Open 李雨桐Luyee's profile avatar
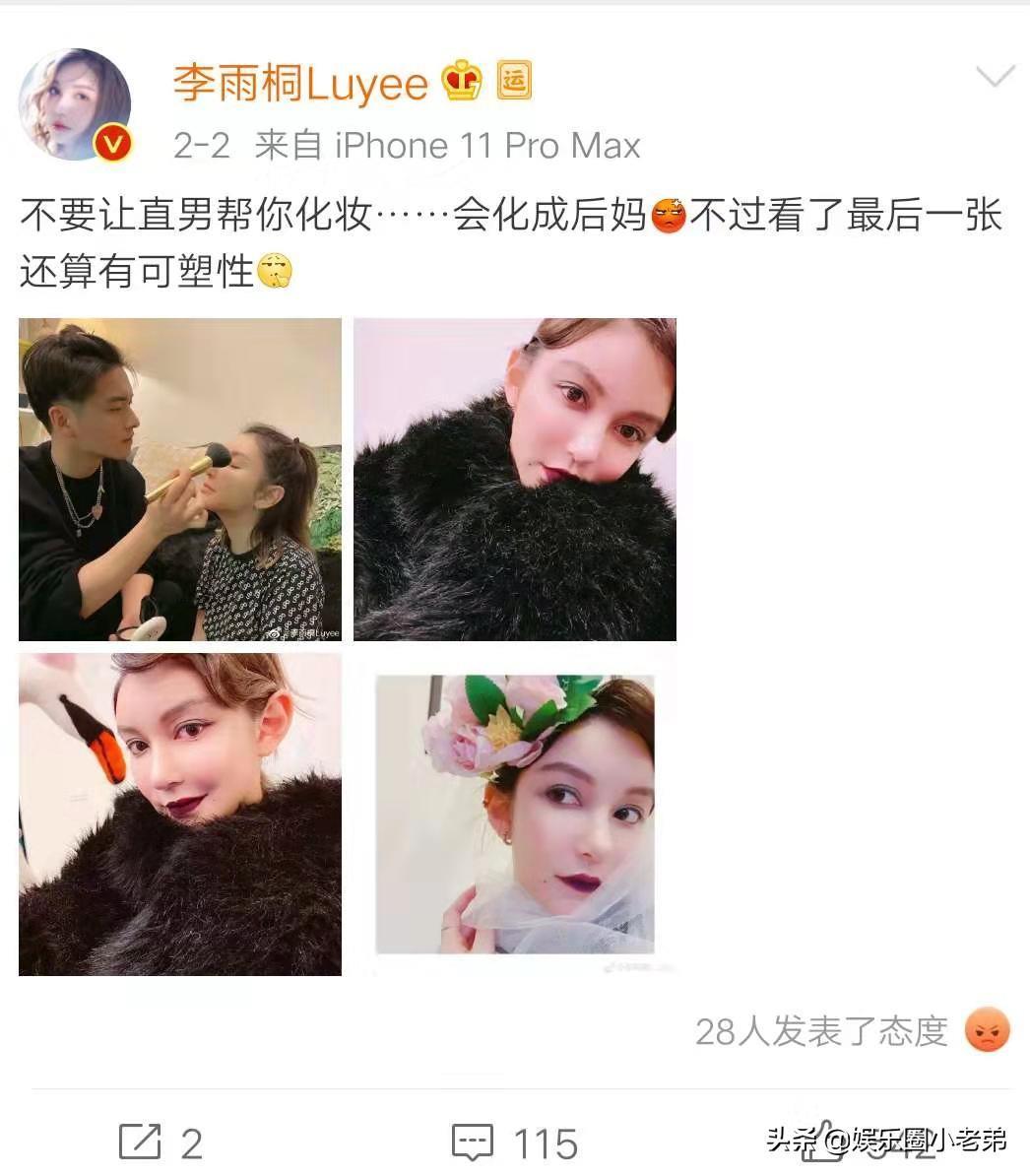This screenshot has height=1176, width=1030. pos(75,103)
